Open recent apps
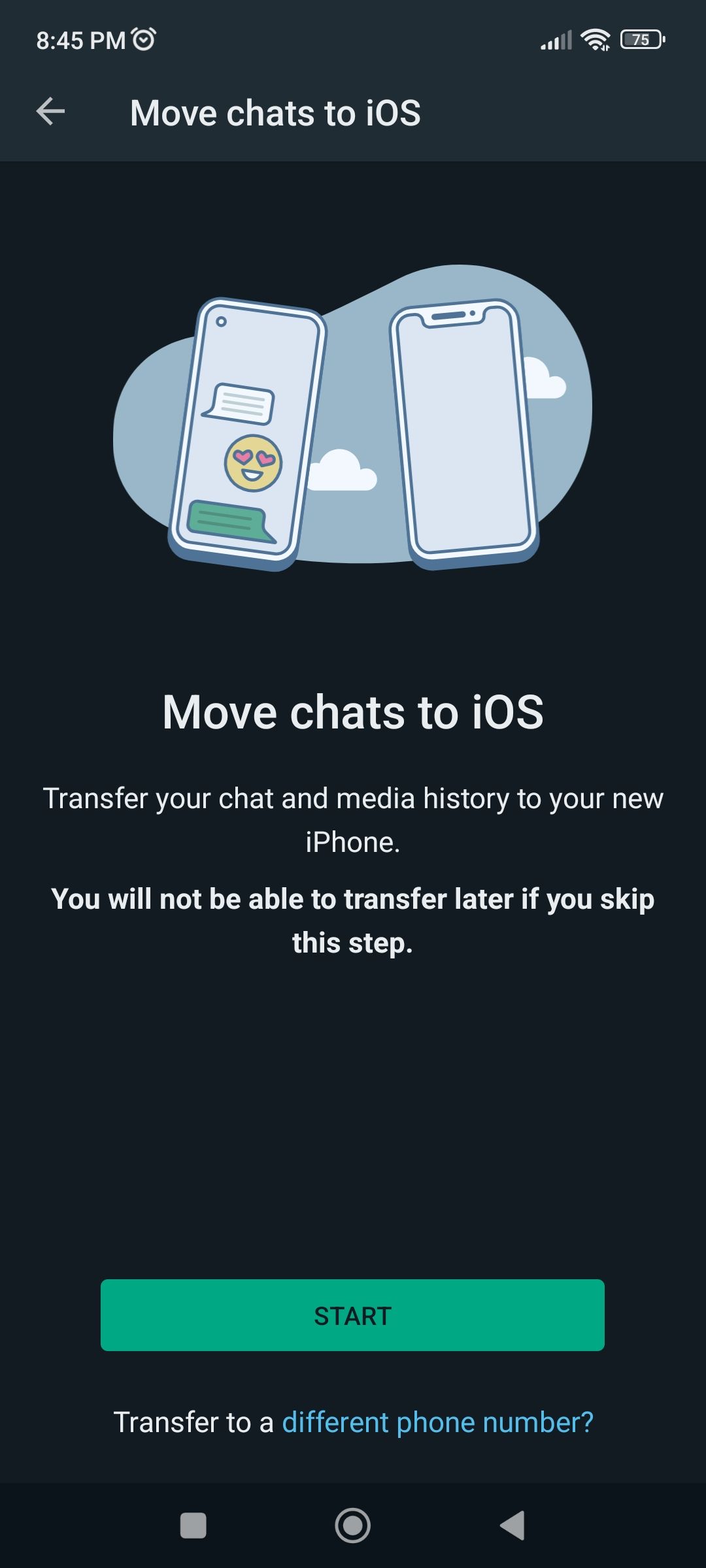The height and width of the screenshot is (1568, 706). point(193,1526)
